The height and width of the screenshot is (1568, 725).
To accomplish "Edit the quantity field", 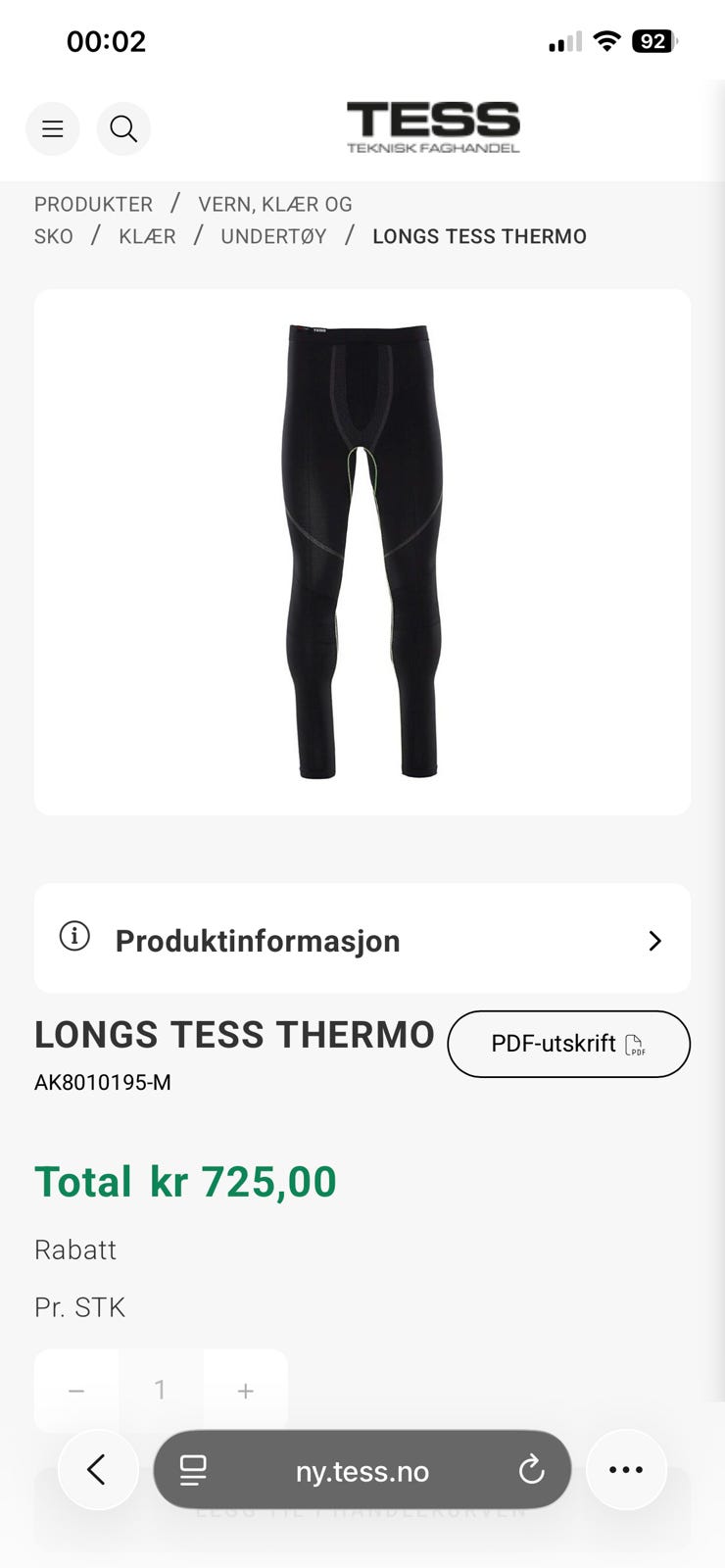I will pyautogui.click(x=161, y=1391).
